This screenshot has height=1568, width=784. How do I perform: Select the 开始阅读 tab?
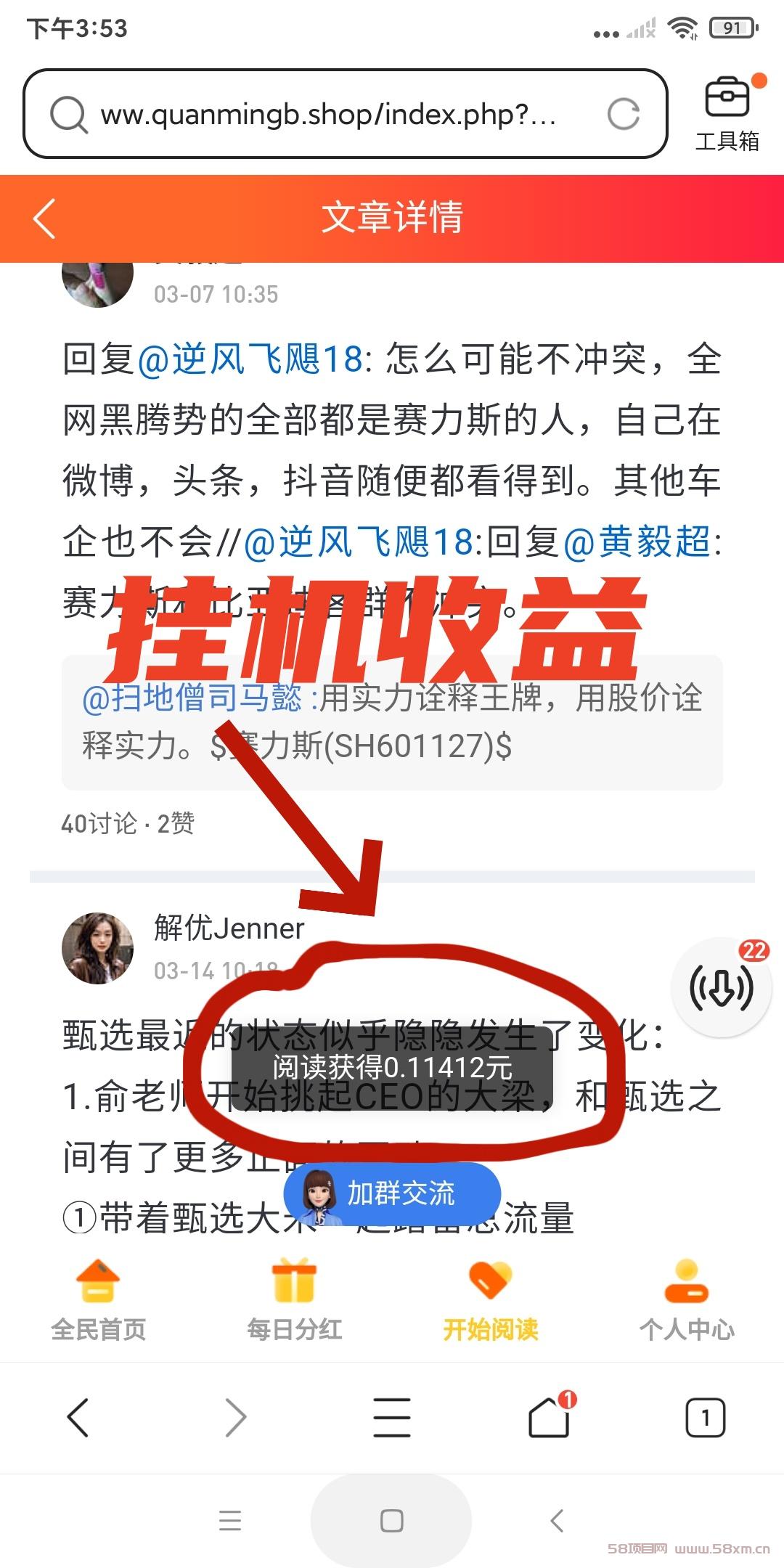point(491,1300)
